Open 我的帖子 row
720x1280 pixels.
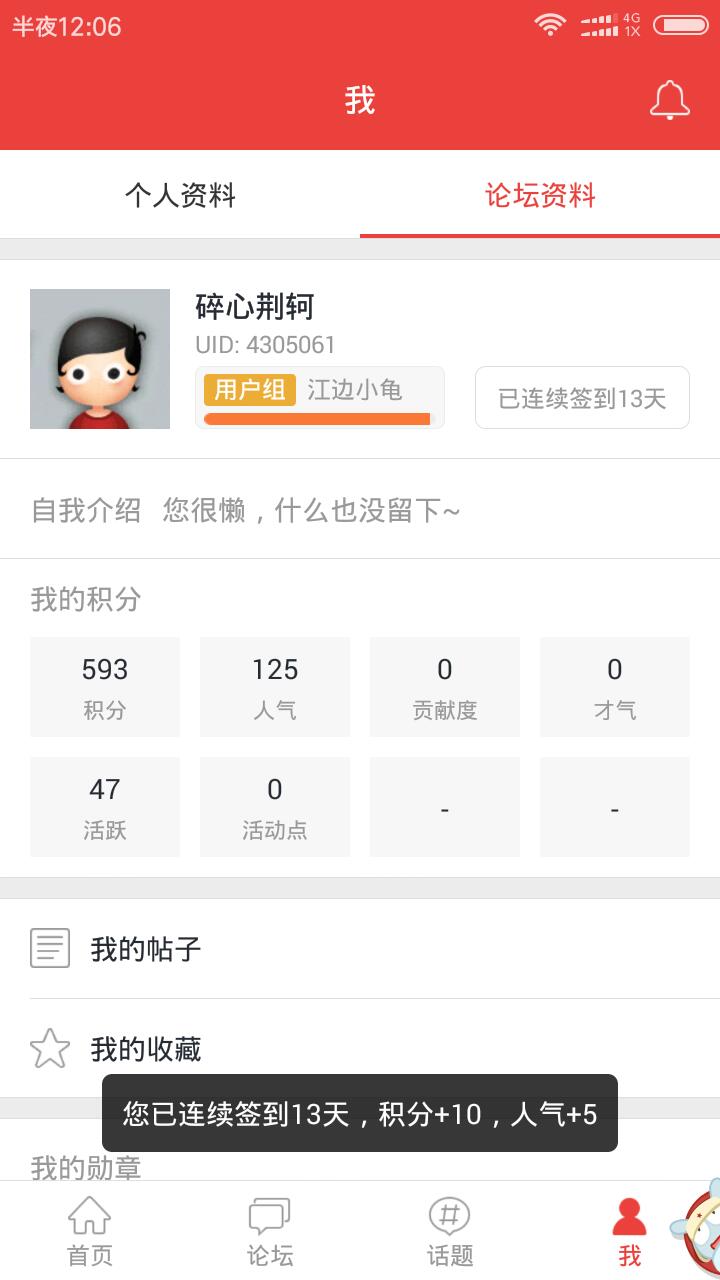(x=360, y=948)
